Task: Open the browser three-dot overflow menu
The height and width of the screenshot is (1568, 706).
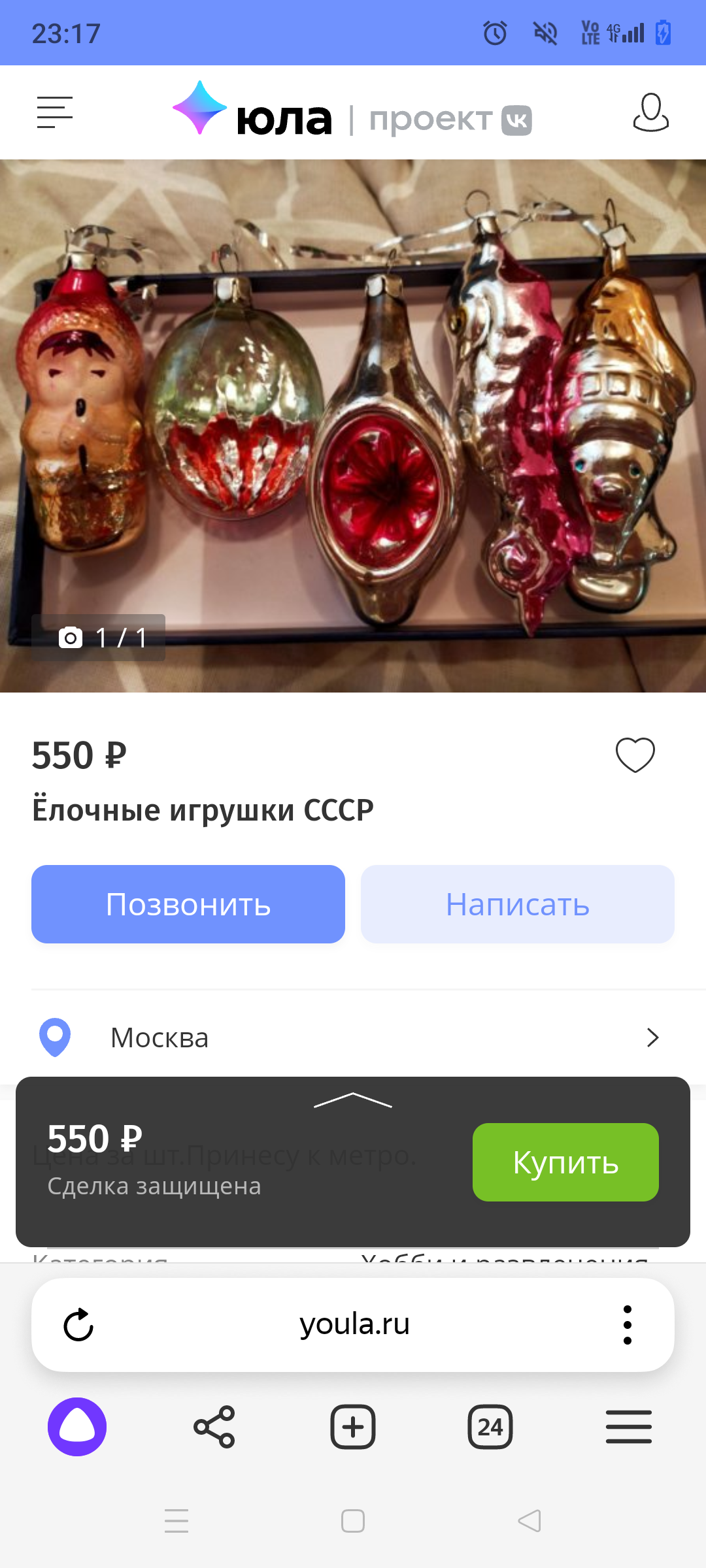Action: [627, 1325]
